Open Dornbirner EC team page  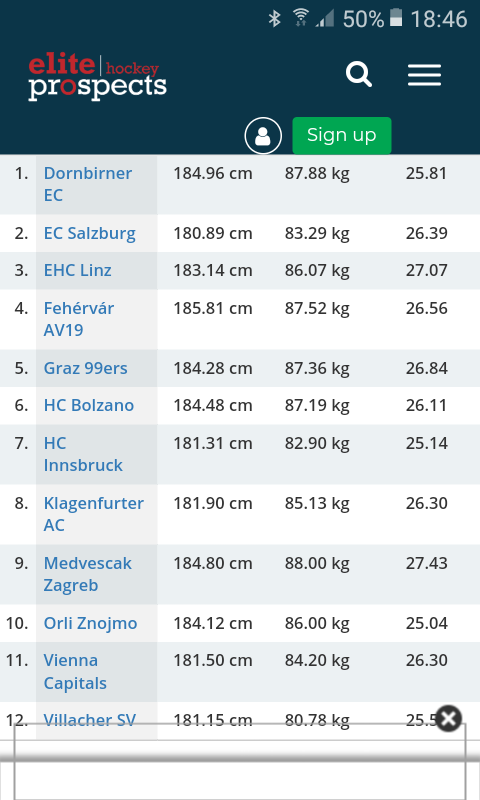click(x=88, y=184)
